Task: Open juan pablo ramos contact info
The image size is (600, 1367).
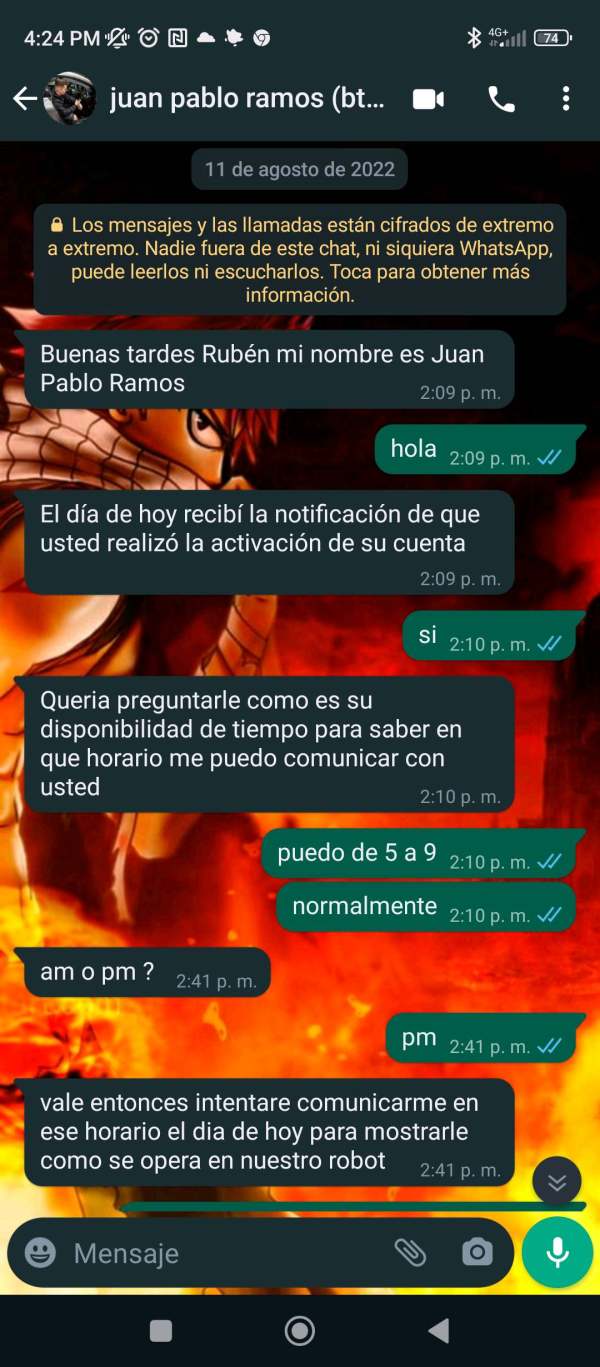Action: (x=246, y=98)
